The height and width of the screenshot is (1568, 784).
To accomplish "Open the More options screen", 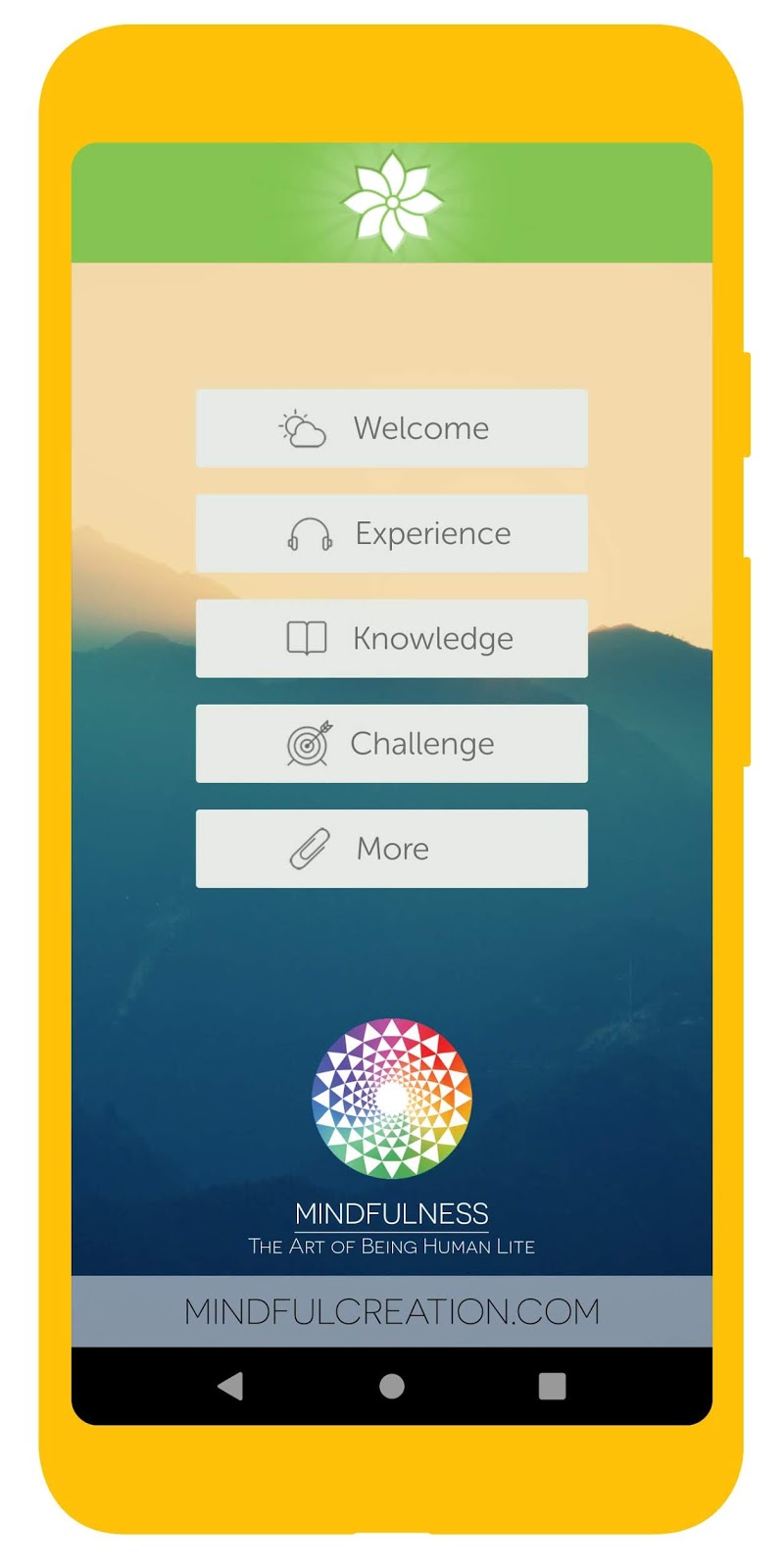I will click(x=390, y=849).
